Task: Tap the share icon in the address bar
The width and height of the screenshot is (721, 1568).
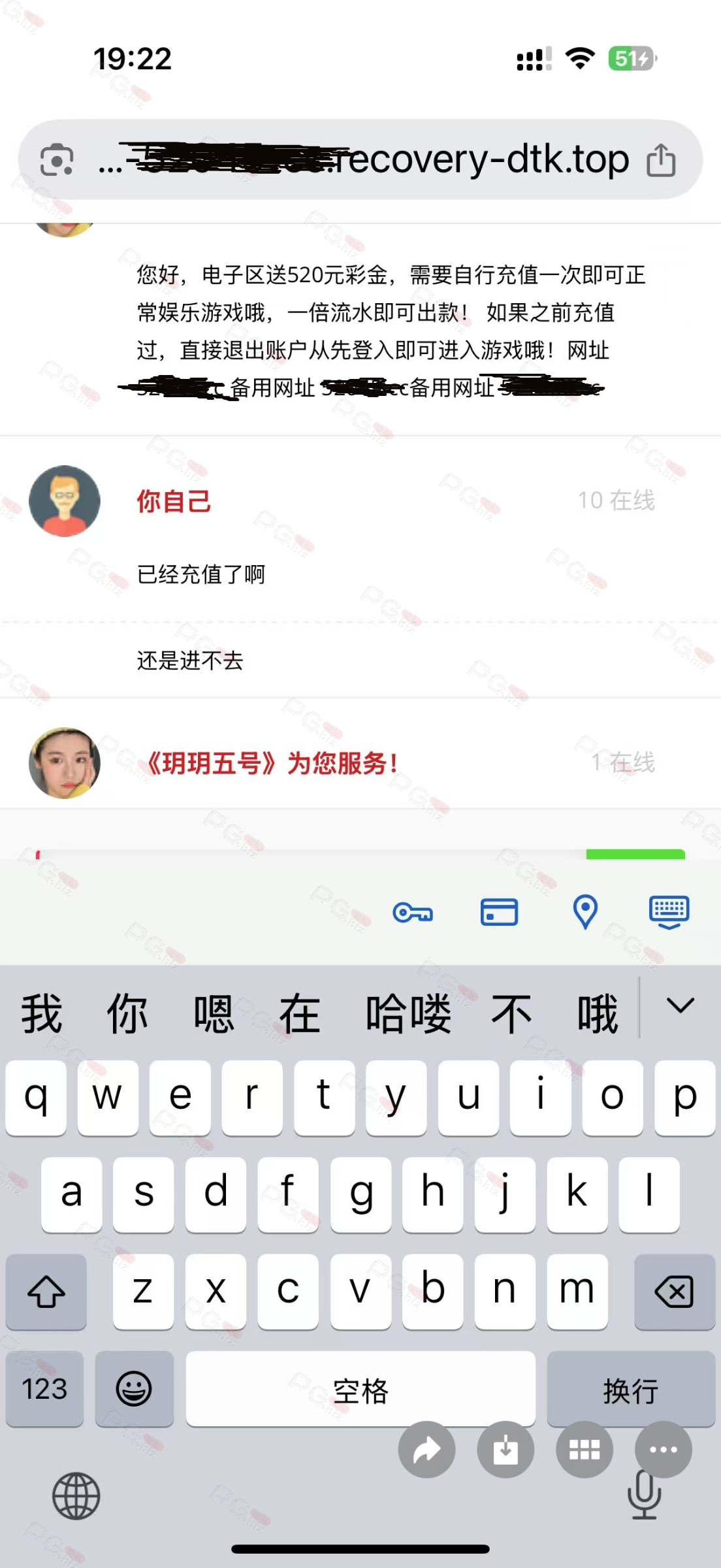Action: [661, 159]
